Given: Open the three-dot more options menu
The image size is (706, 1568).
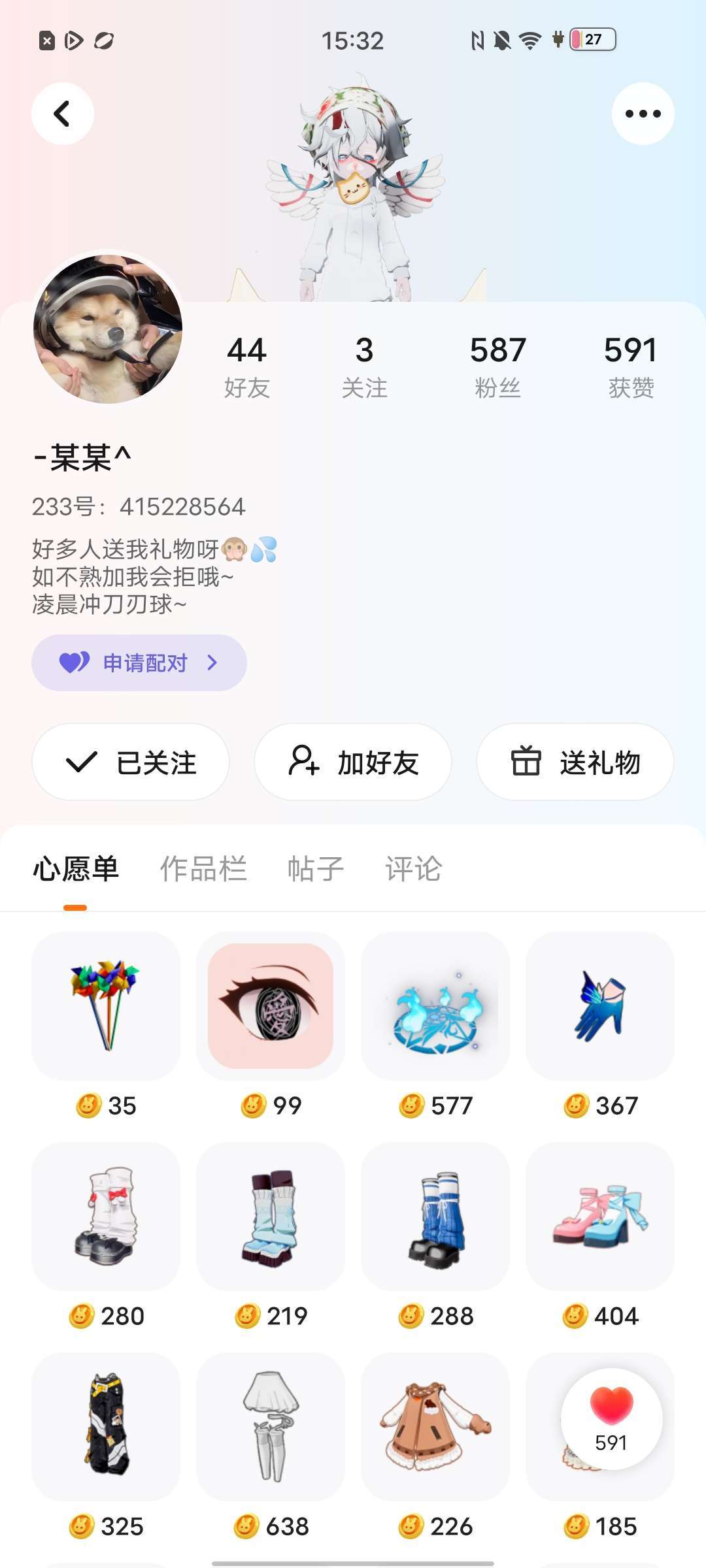Looking at the screenshot, I should pyautogui.click(x=643, y=114).
